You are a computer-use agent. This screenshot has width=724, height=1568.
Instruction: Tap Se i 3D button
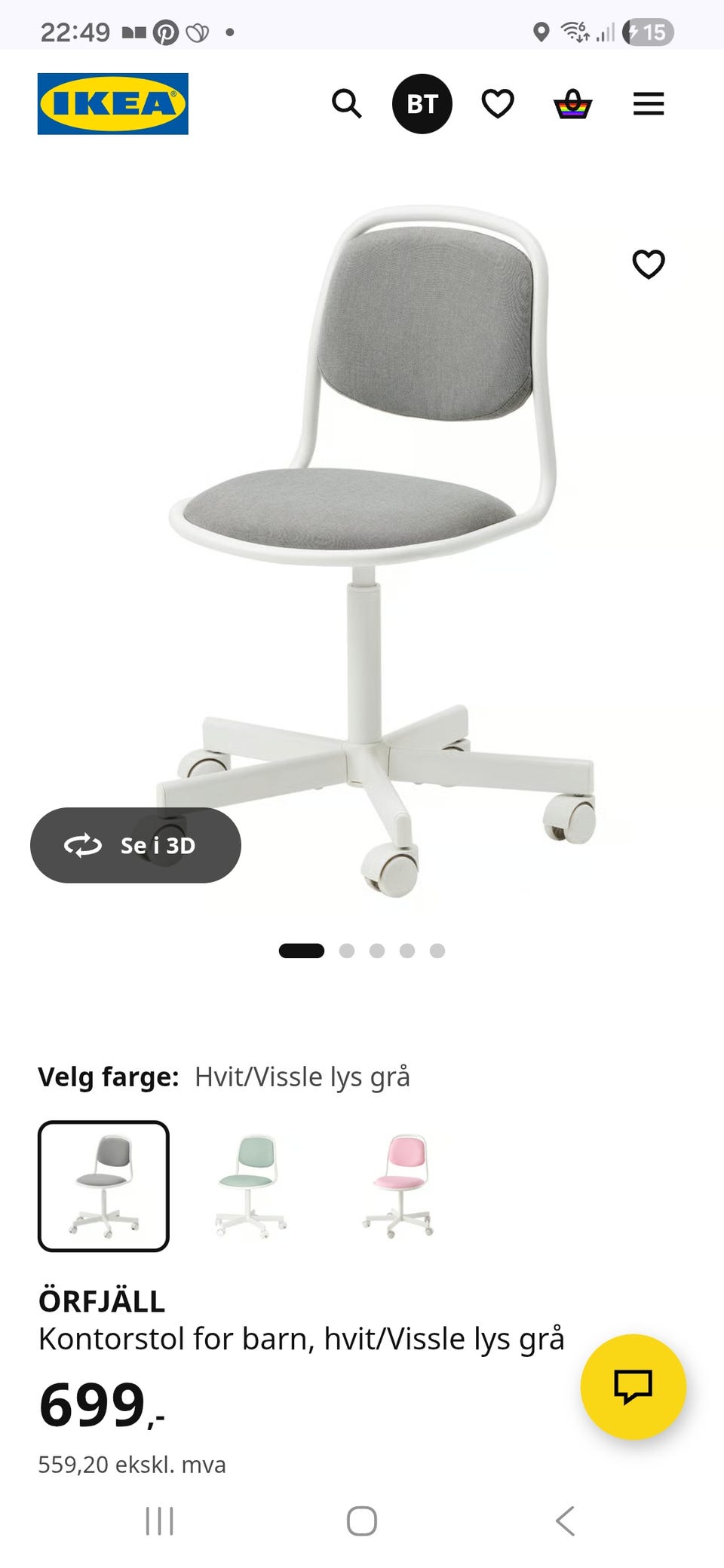tap(136, 845)
